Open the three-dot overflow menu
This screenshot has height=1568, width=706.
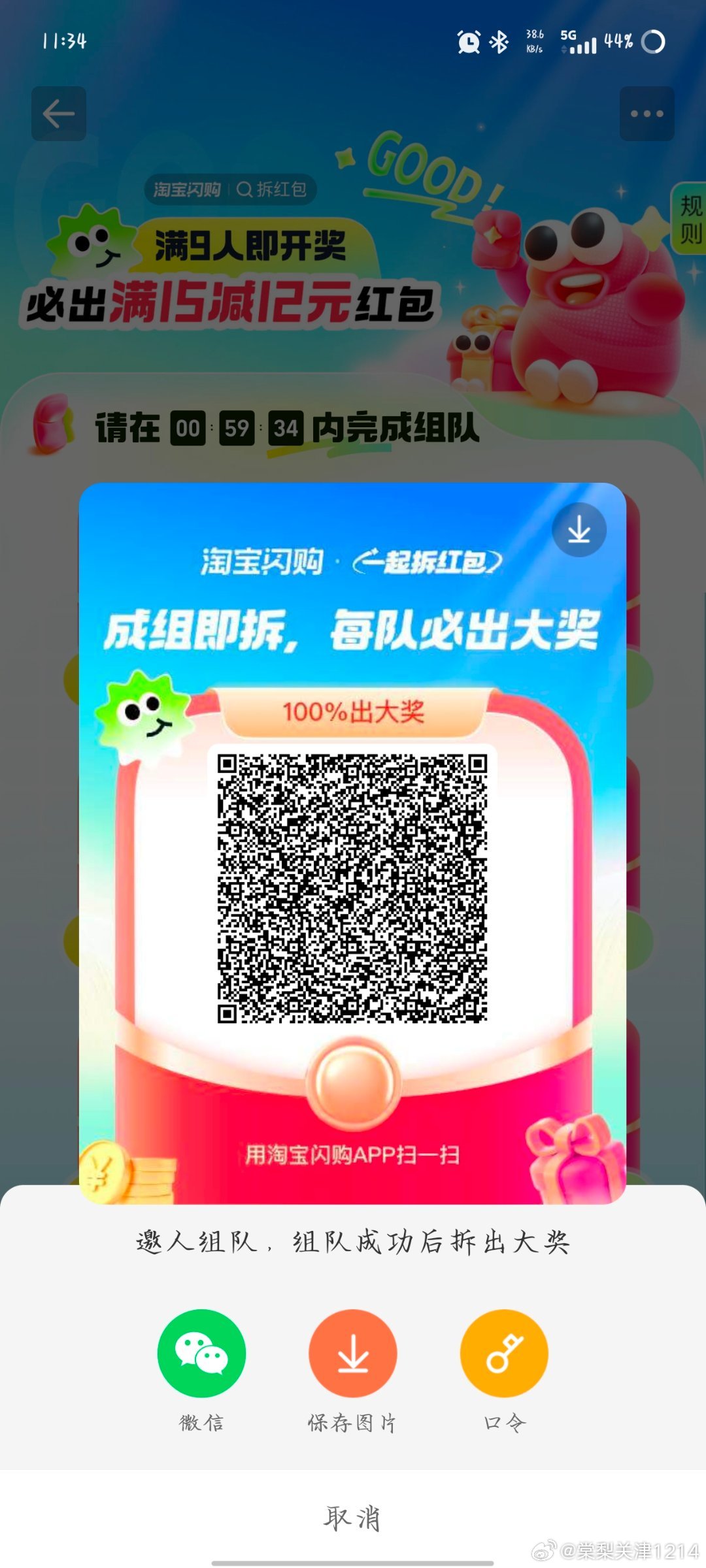[647, 114]
